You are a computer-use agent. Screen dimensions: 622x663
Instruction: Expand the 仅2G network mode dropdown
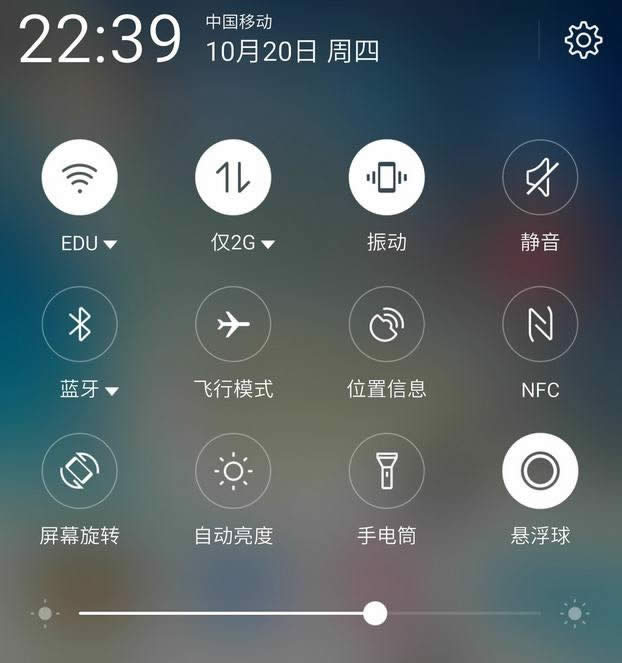267,244
